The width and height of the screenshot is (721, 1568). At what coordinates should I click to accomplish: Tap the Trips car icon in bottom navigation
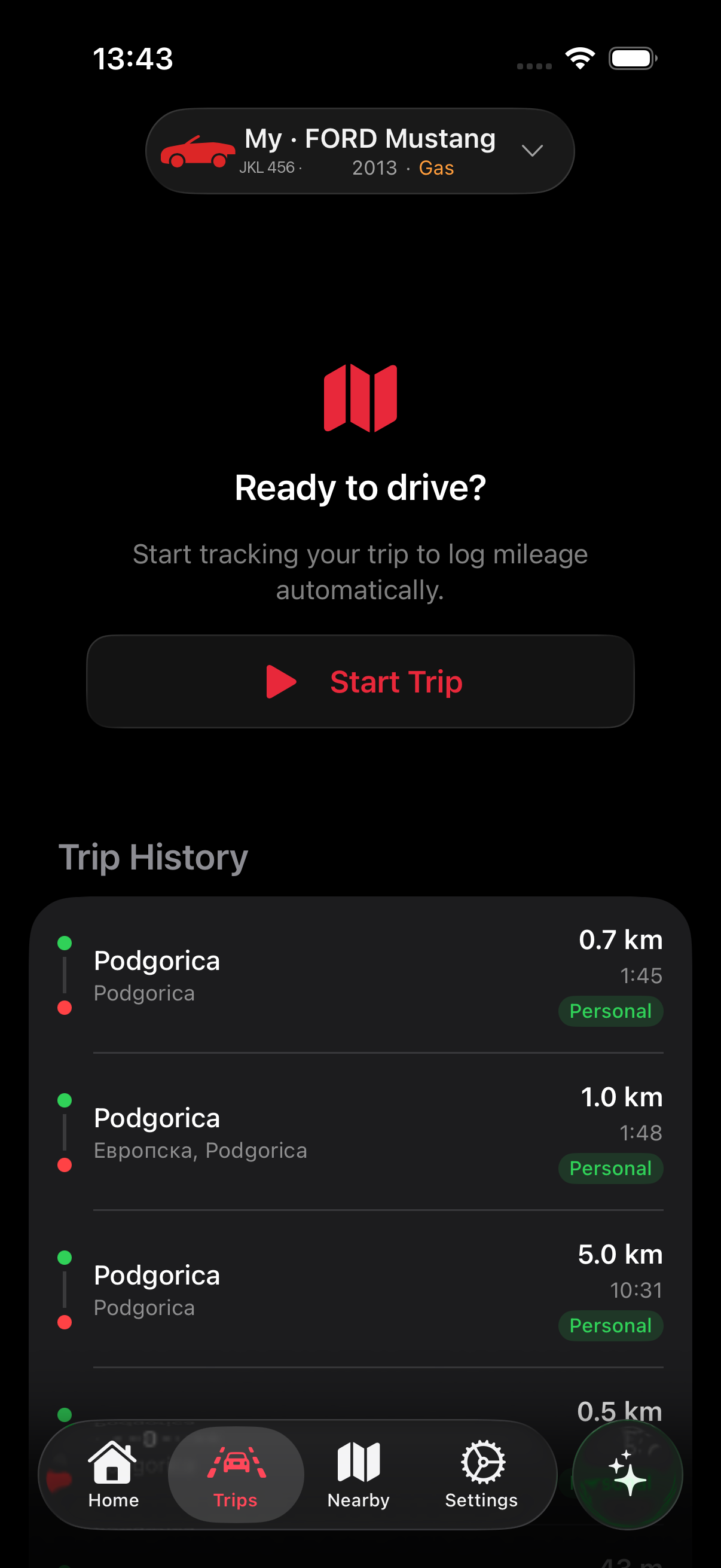pos(236,1461)
